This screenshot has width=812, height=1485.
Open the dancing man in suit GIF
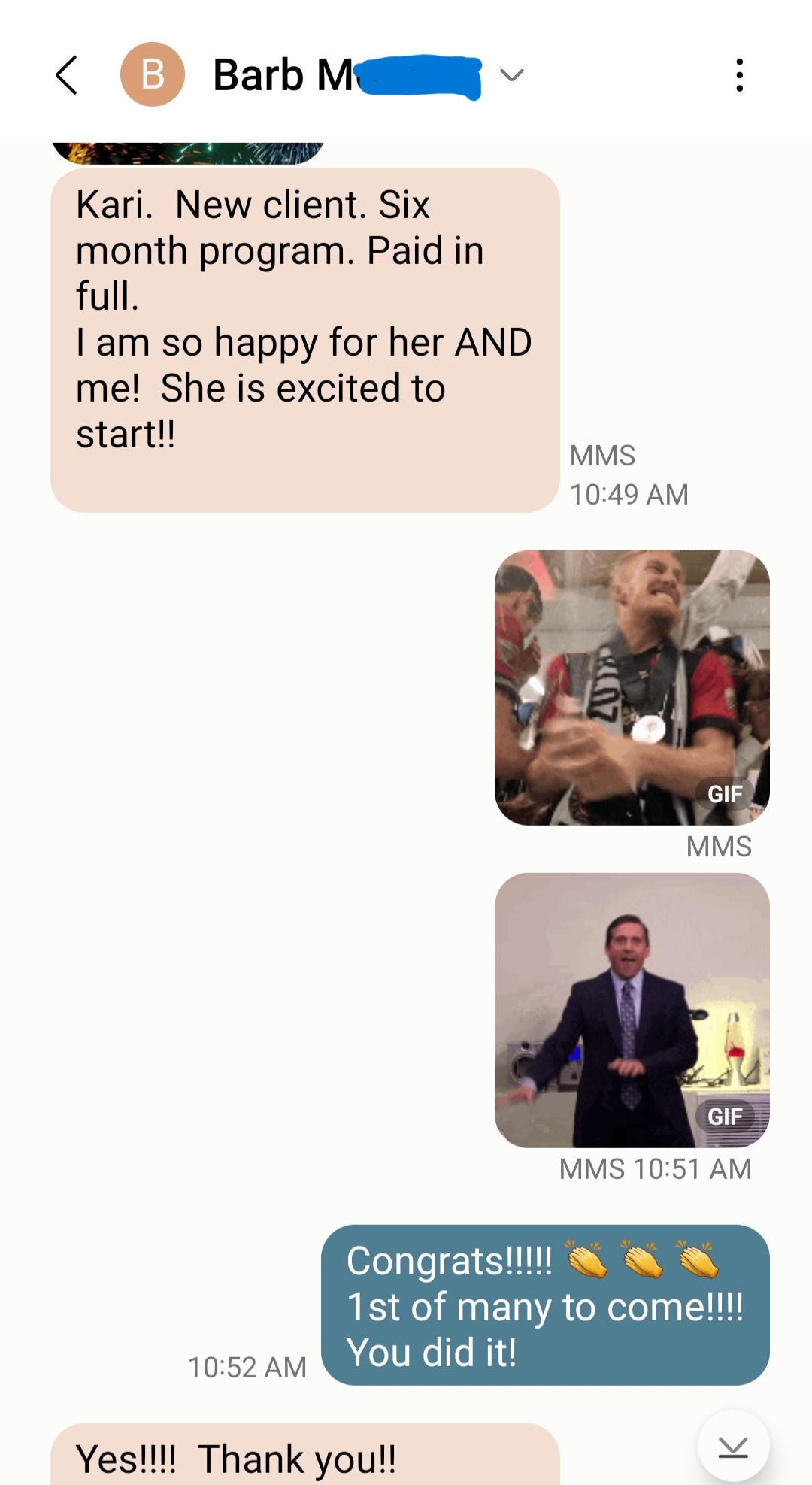[632, 1010]
